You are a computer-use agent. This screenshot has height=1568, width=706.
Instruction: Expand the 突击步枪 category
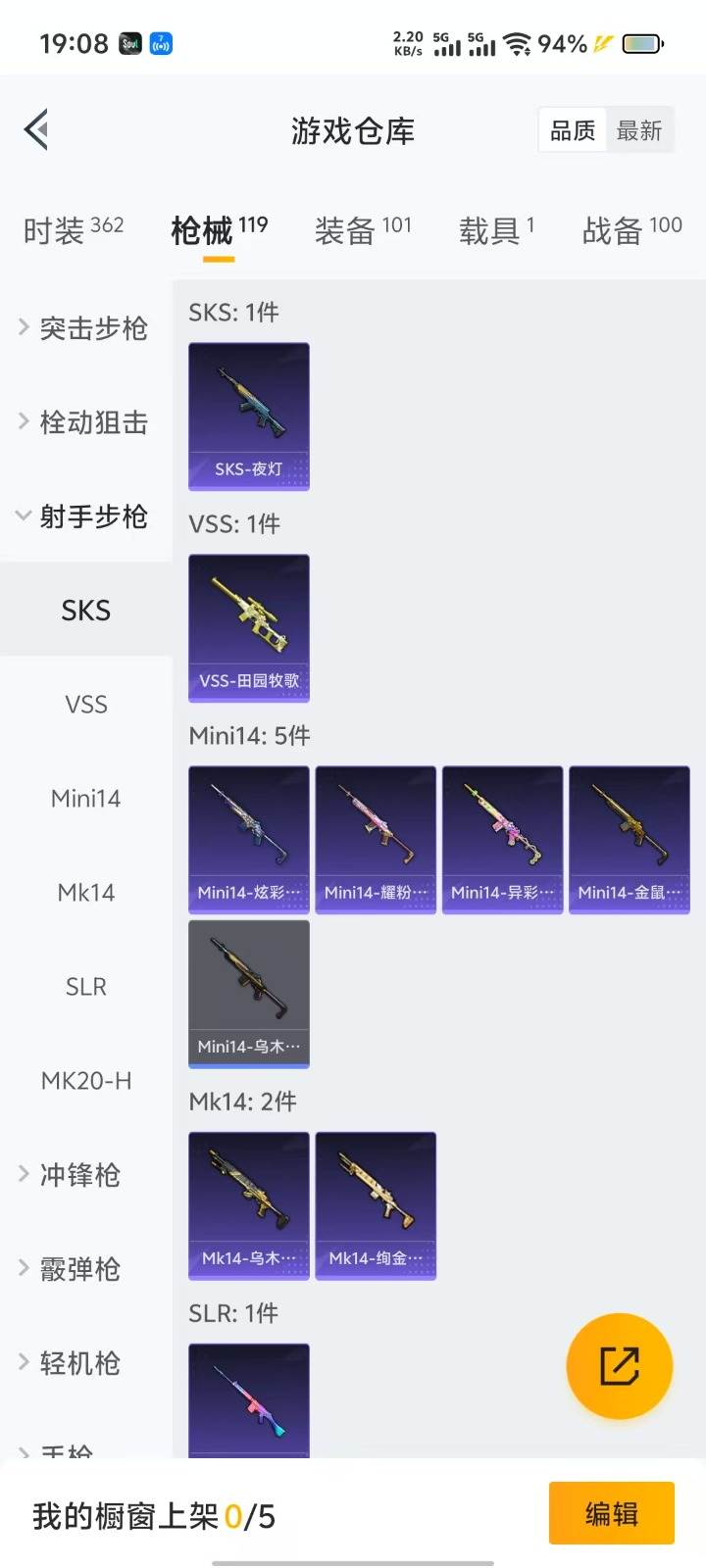point(86,328)
